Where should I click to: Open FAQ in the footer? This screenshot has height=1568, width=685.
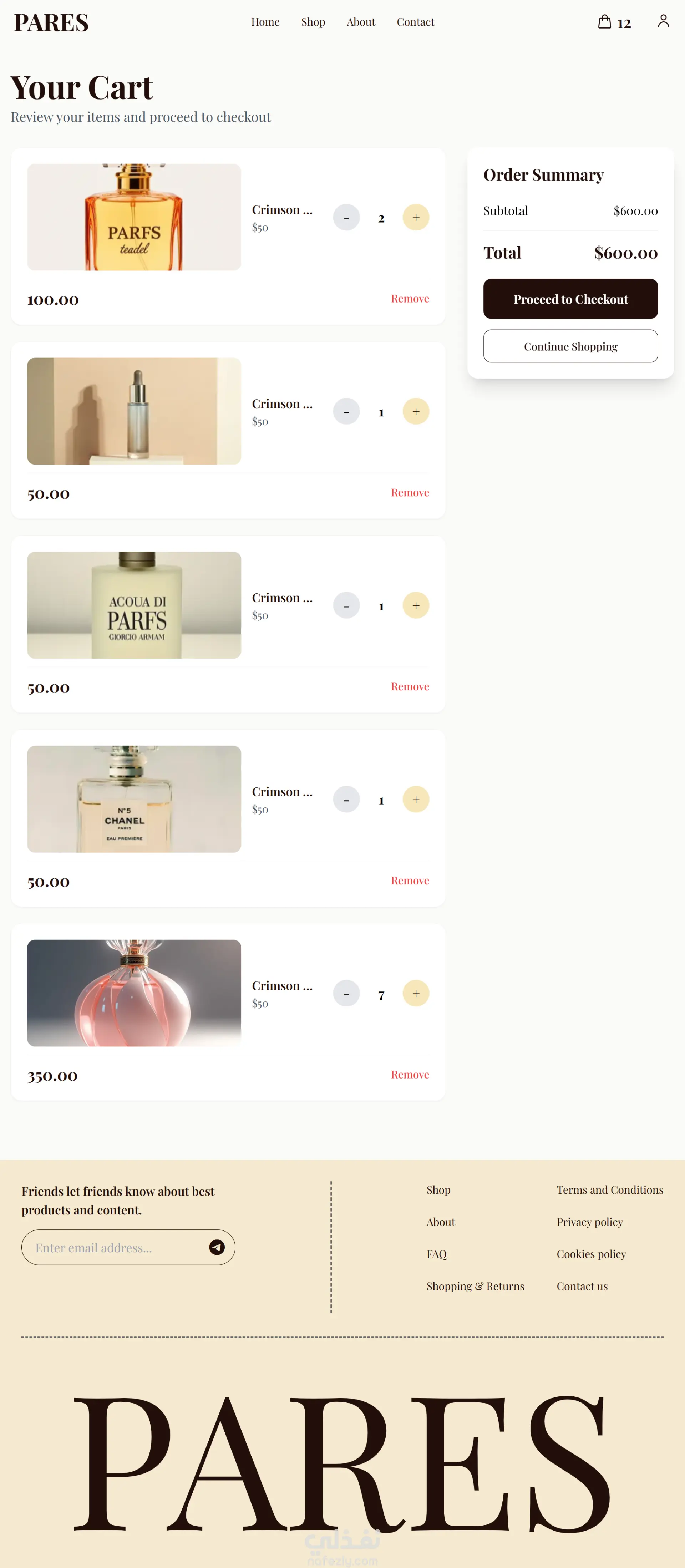[436, 1254]
